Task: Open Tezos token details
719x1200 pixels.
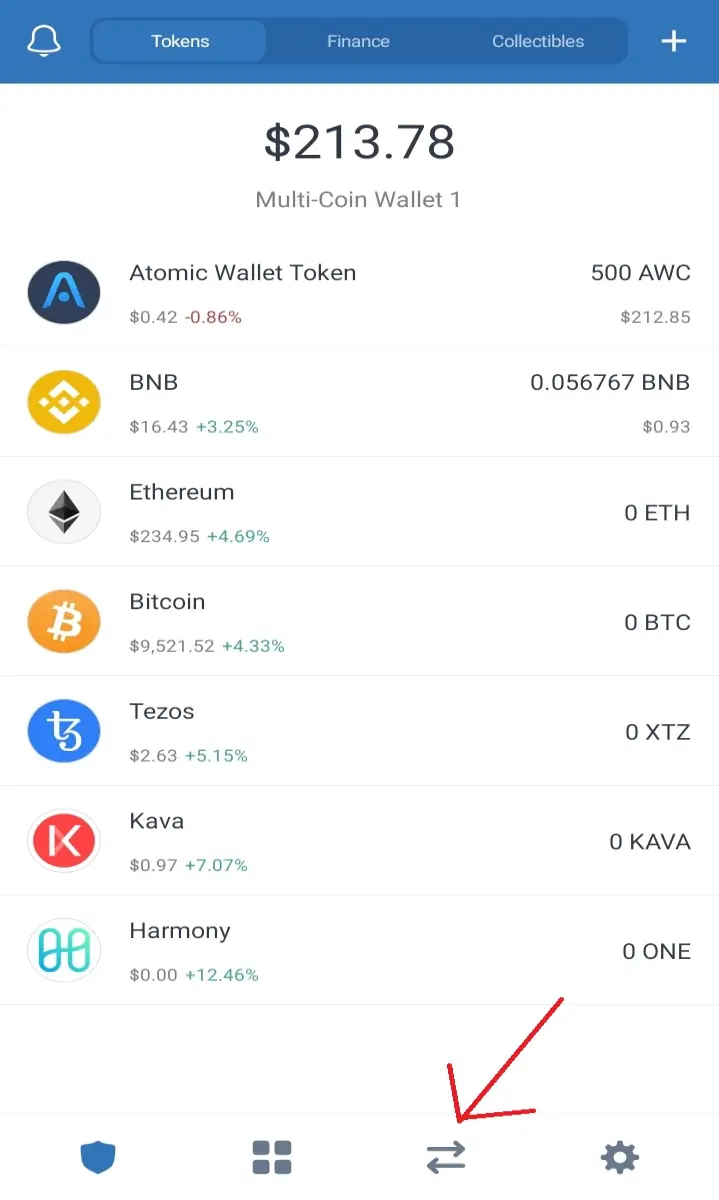Action: pyautogui.click(x=359, y=731)
